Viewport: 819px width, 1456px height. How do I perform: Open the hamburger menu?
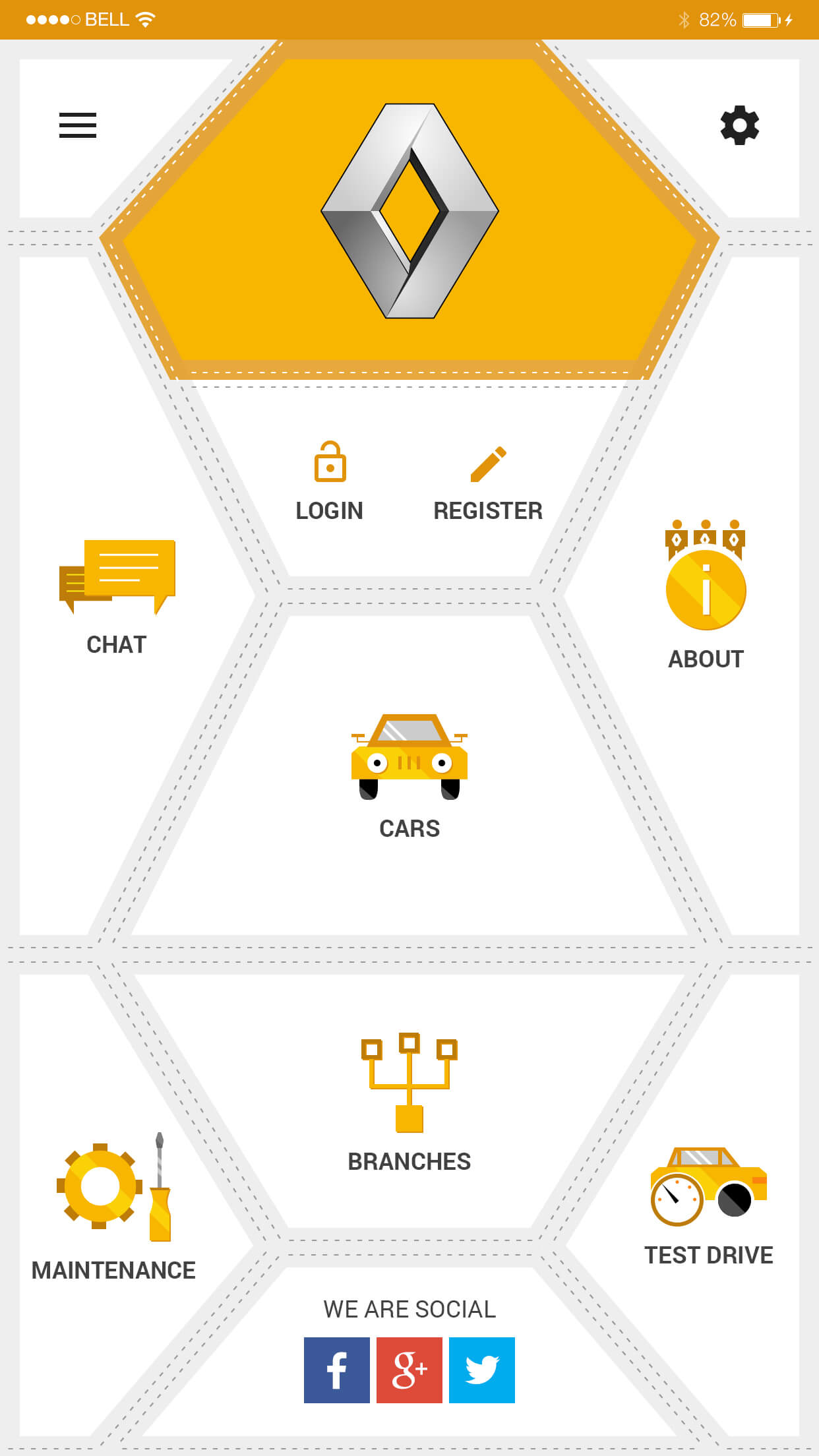78,125
